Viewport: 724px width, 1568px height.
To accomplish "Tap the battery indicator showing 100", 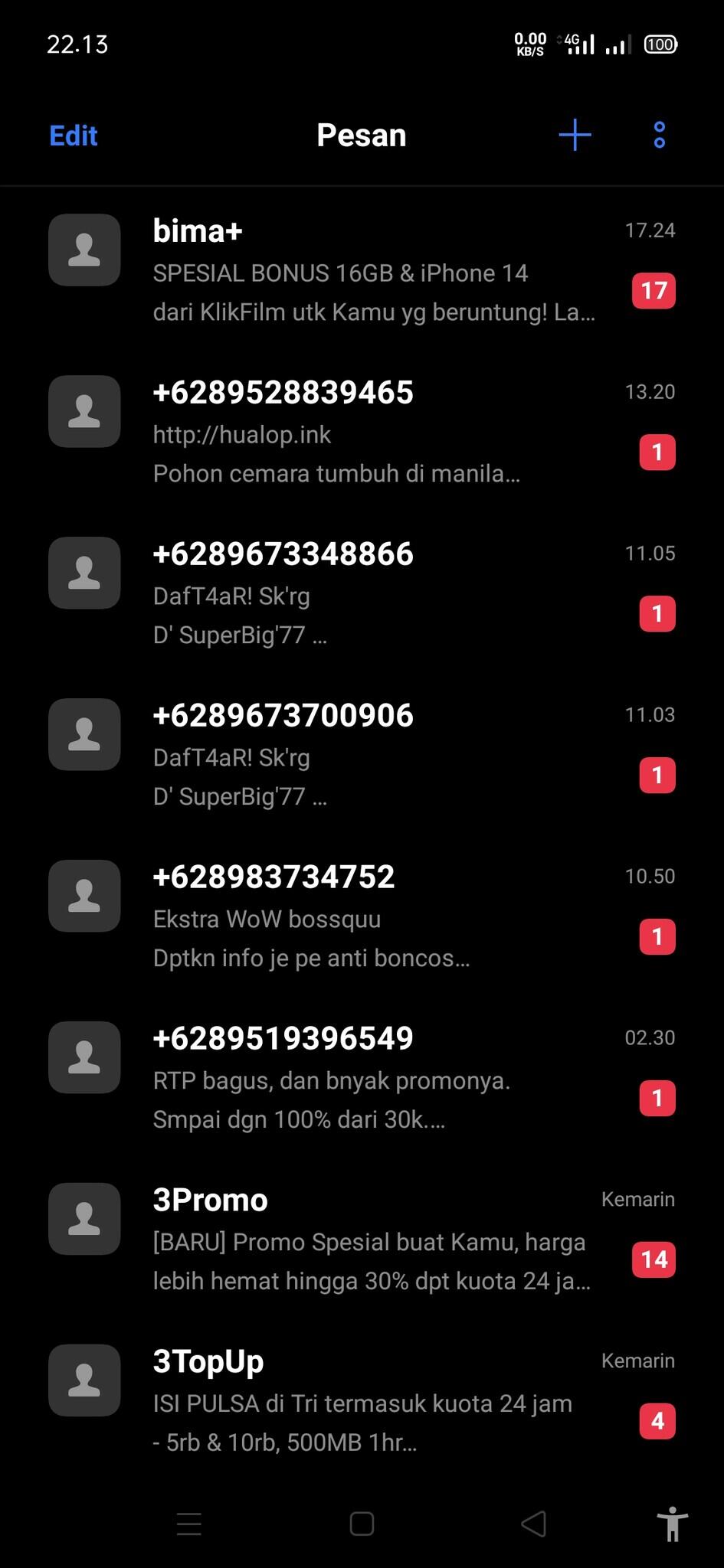I will click(659, 44).
